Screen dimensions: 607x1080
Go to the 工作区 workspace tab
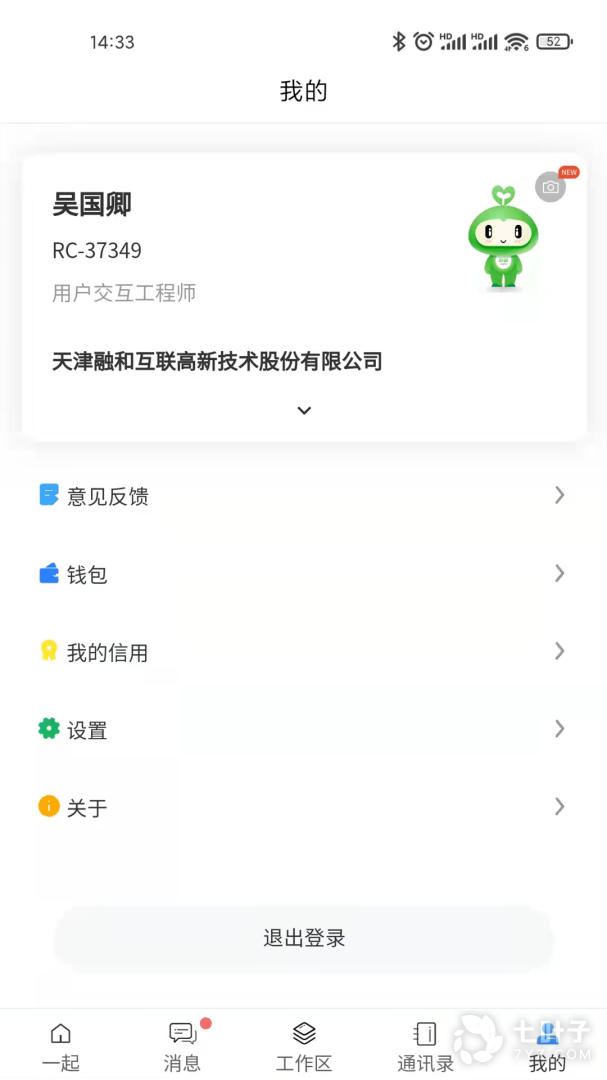click(x=304, y=1045)
